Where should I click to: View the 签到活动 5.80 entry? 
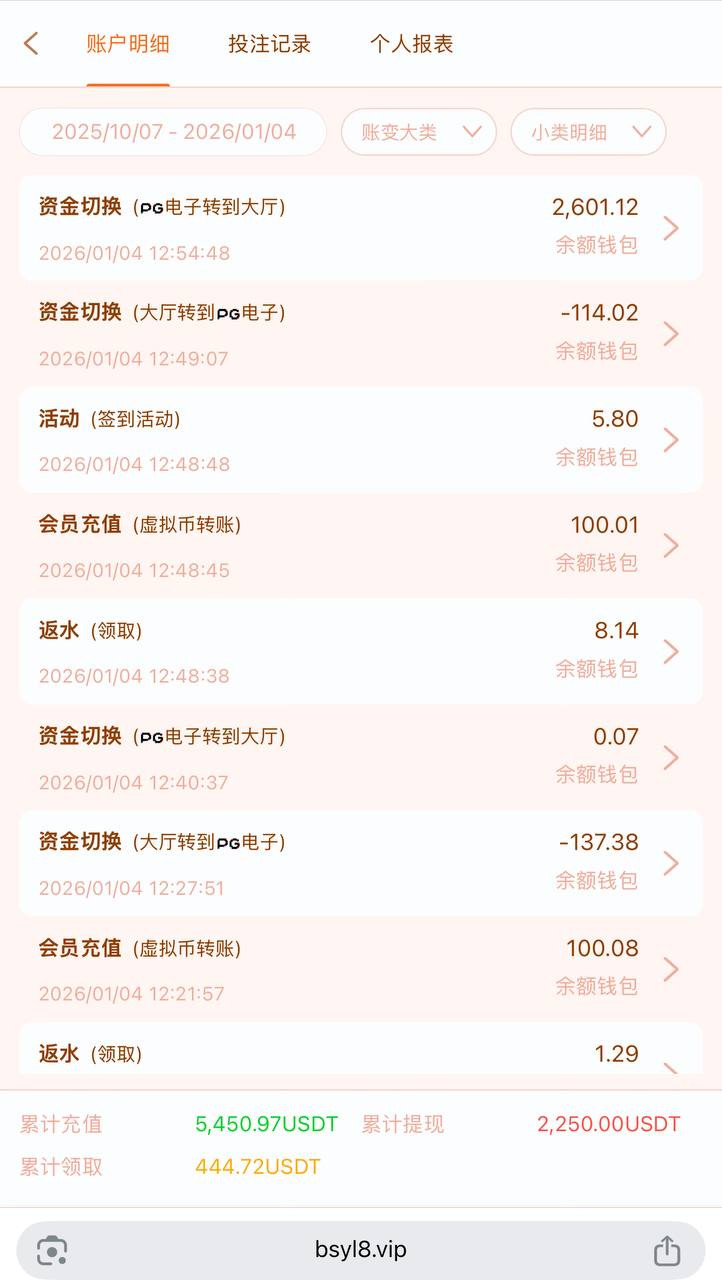[360, 440]
